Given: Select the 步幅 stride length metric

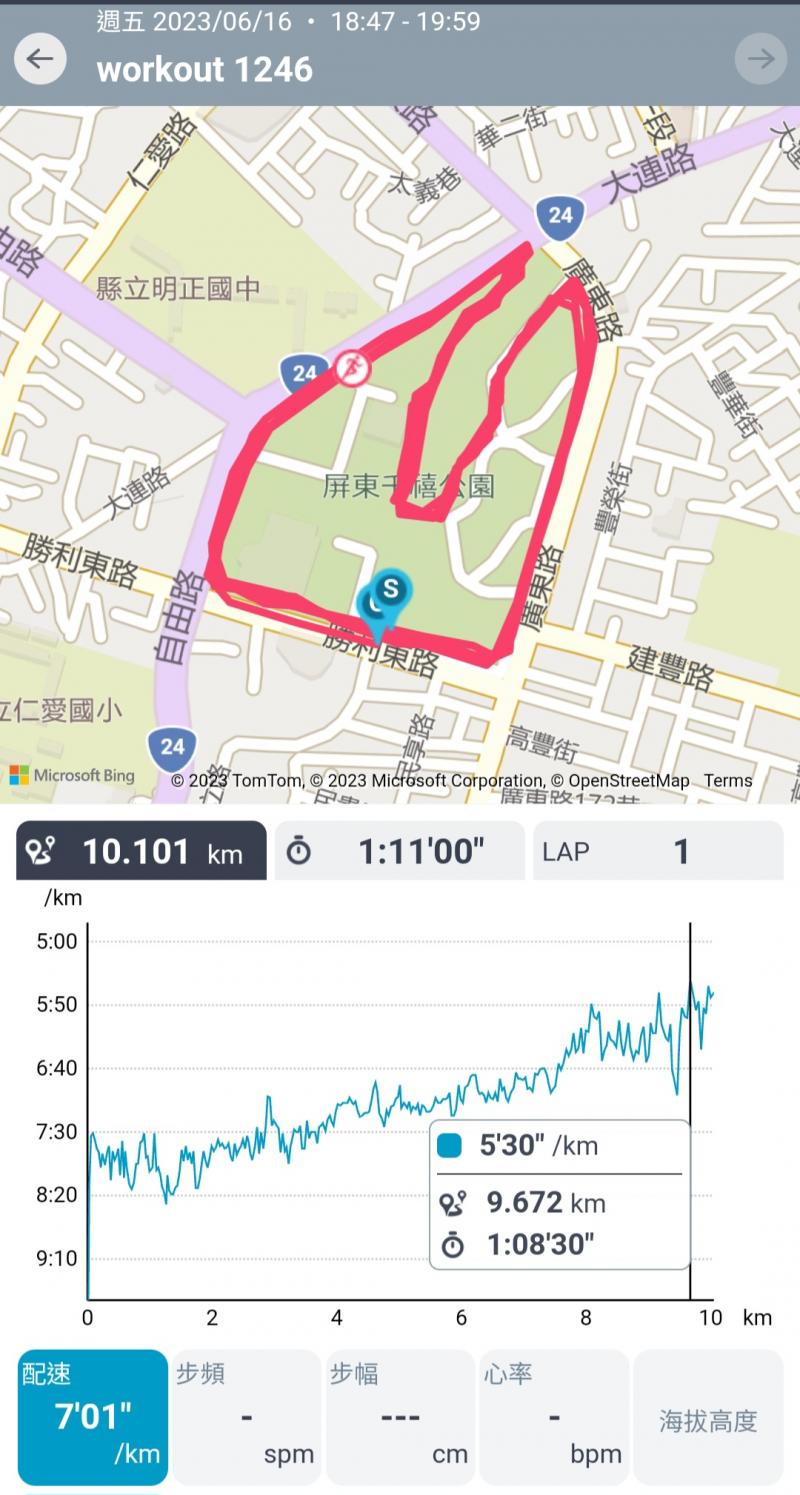Looking at the screenshot, I should (400, 1416).
